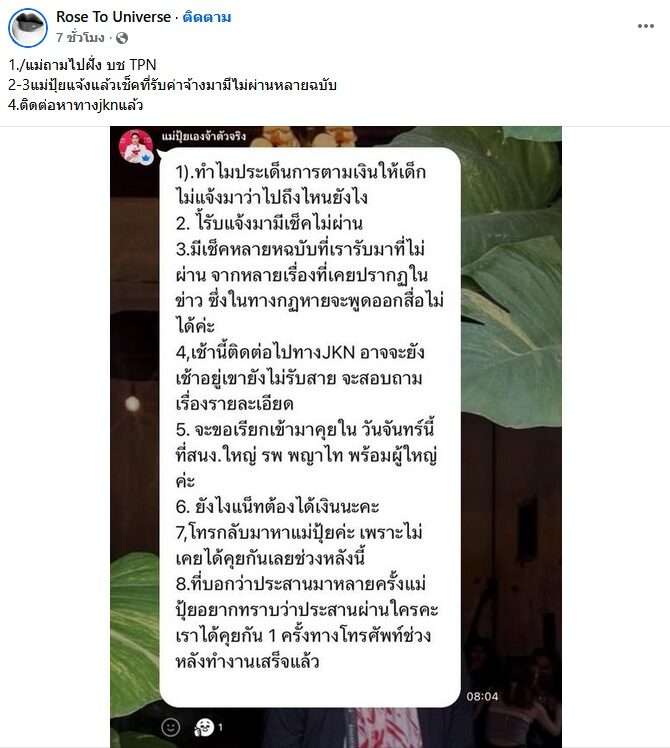Follow the page via ติดตาม

pyautogui.click(x=205, y=17)
